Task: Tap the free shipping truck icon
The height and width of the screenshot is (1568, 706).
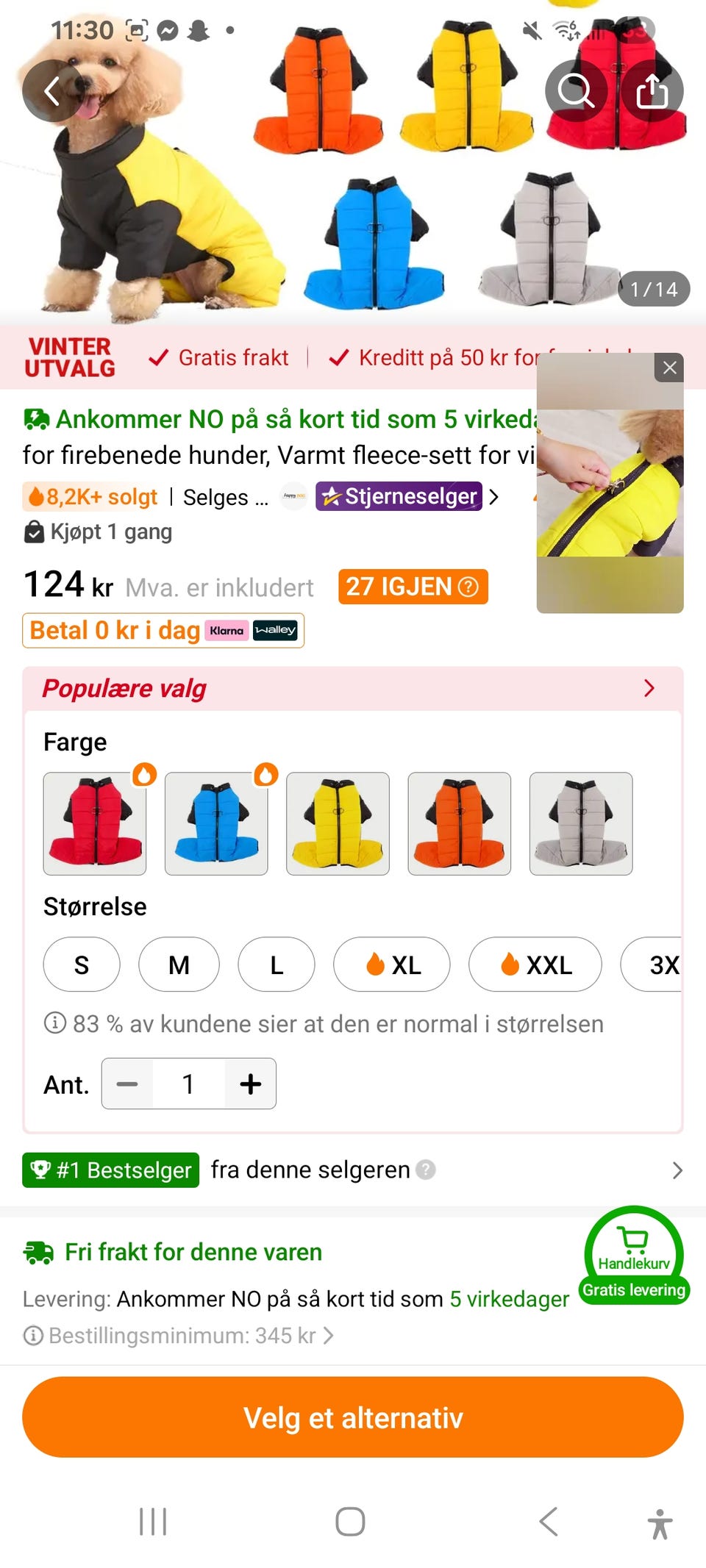Action: click(x=39, y=1251)
